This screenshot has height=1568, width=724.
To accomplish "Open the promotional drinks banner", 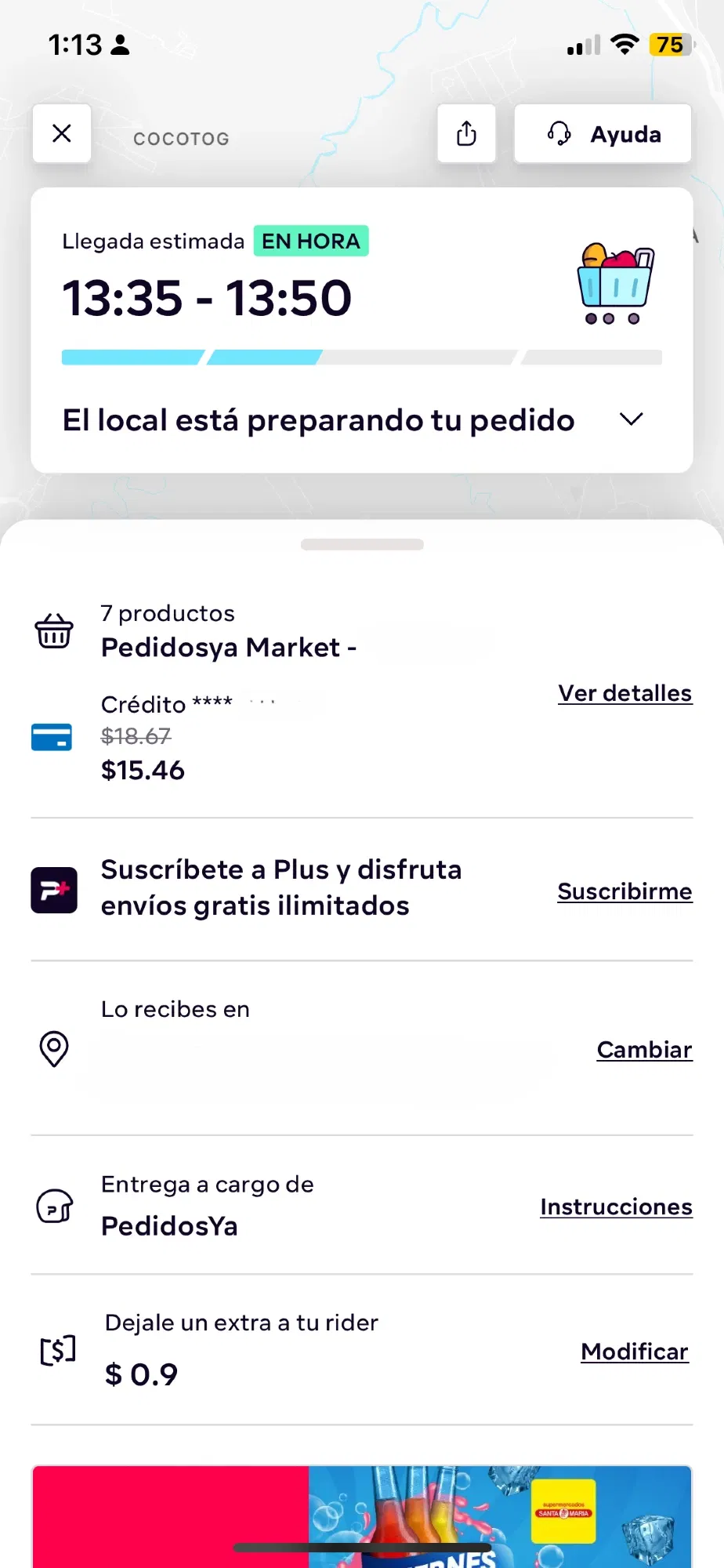I will [x=362, y=1517].
